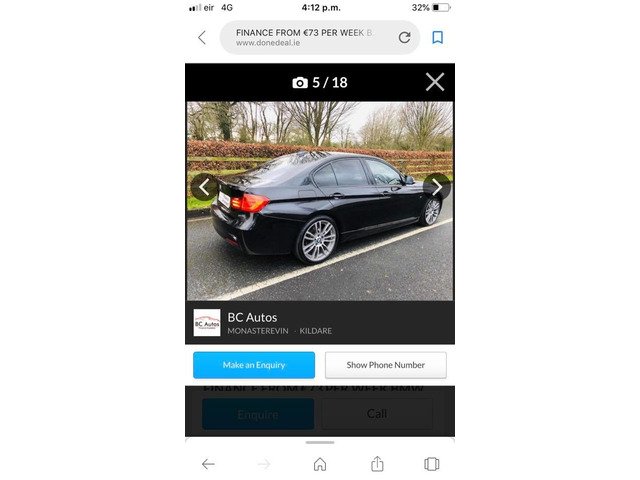Viewport: 640px width, 480px height.
Task: Reveal seller with Show Phone Number
Action: (x=386, y=365)
